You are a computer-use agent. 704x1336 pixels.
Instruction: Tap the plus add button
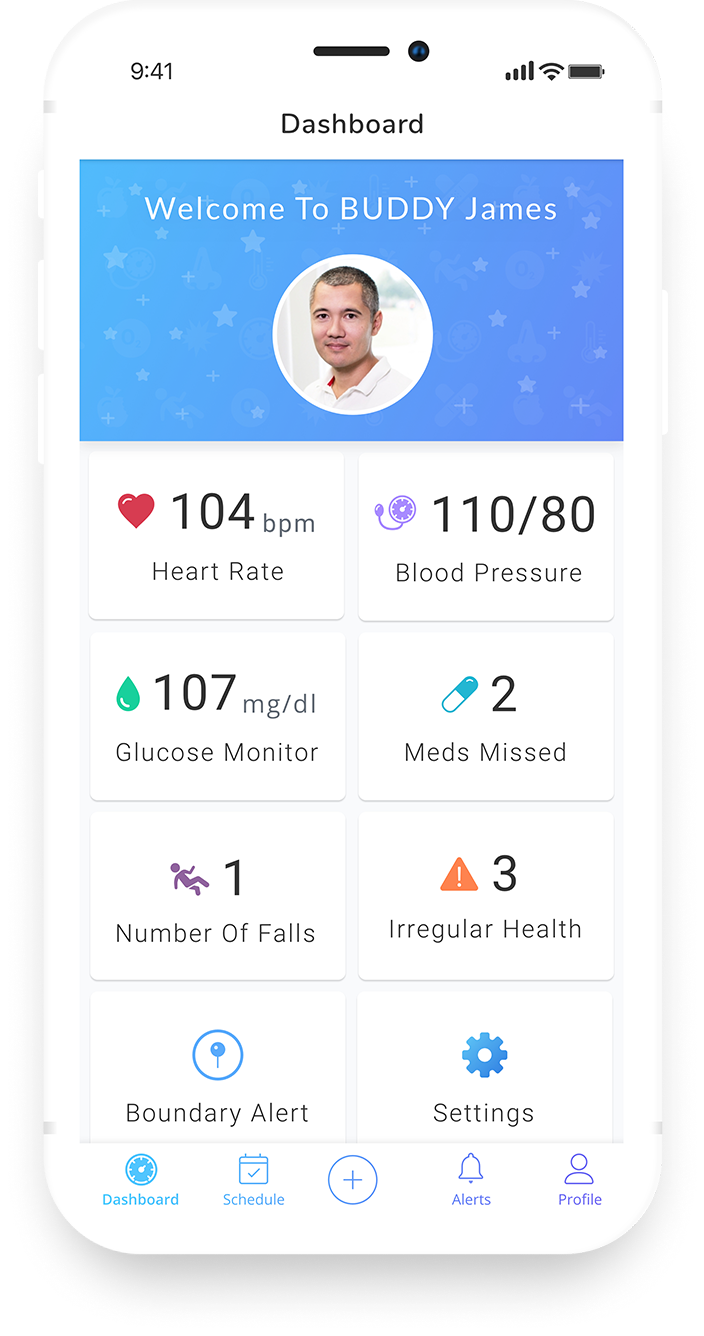click(x=353, y=1180)
